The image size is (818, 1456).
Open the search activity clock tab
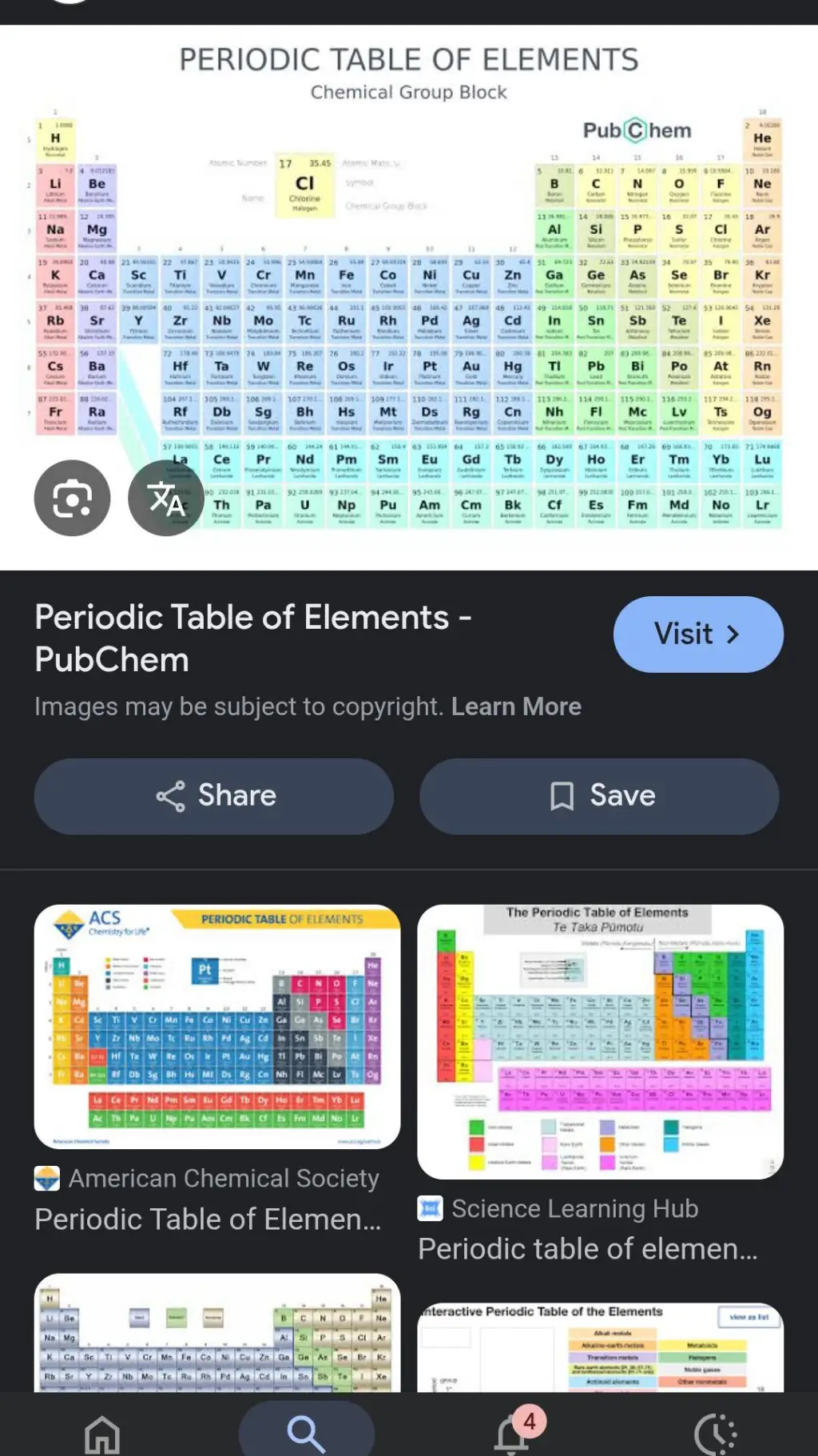pyautogui.click(x=716, y=1434)
